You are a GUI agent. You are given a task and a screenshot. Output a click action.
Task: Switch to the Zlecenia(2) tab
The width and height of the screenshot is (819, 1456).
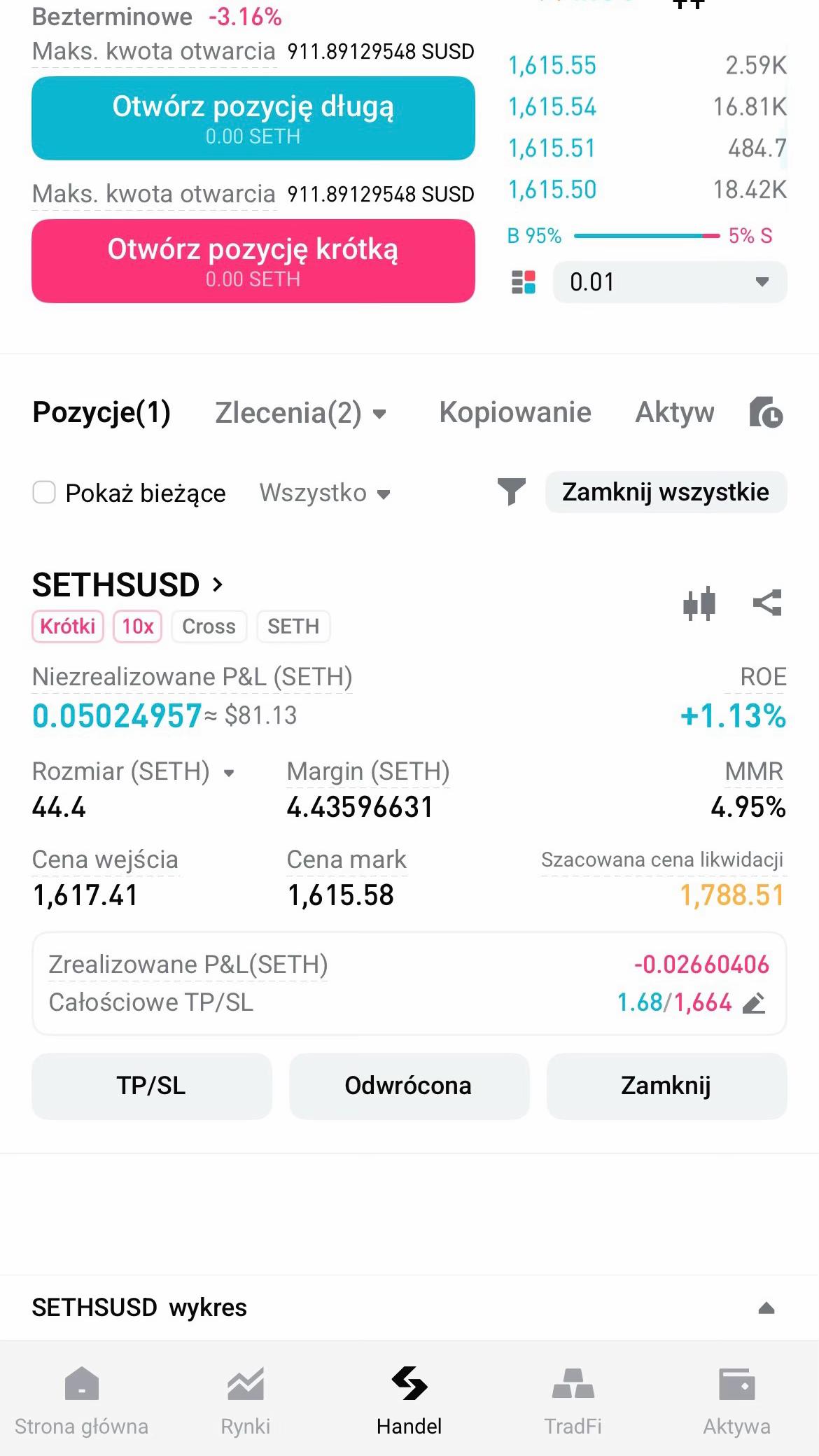300,413
